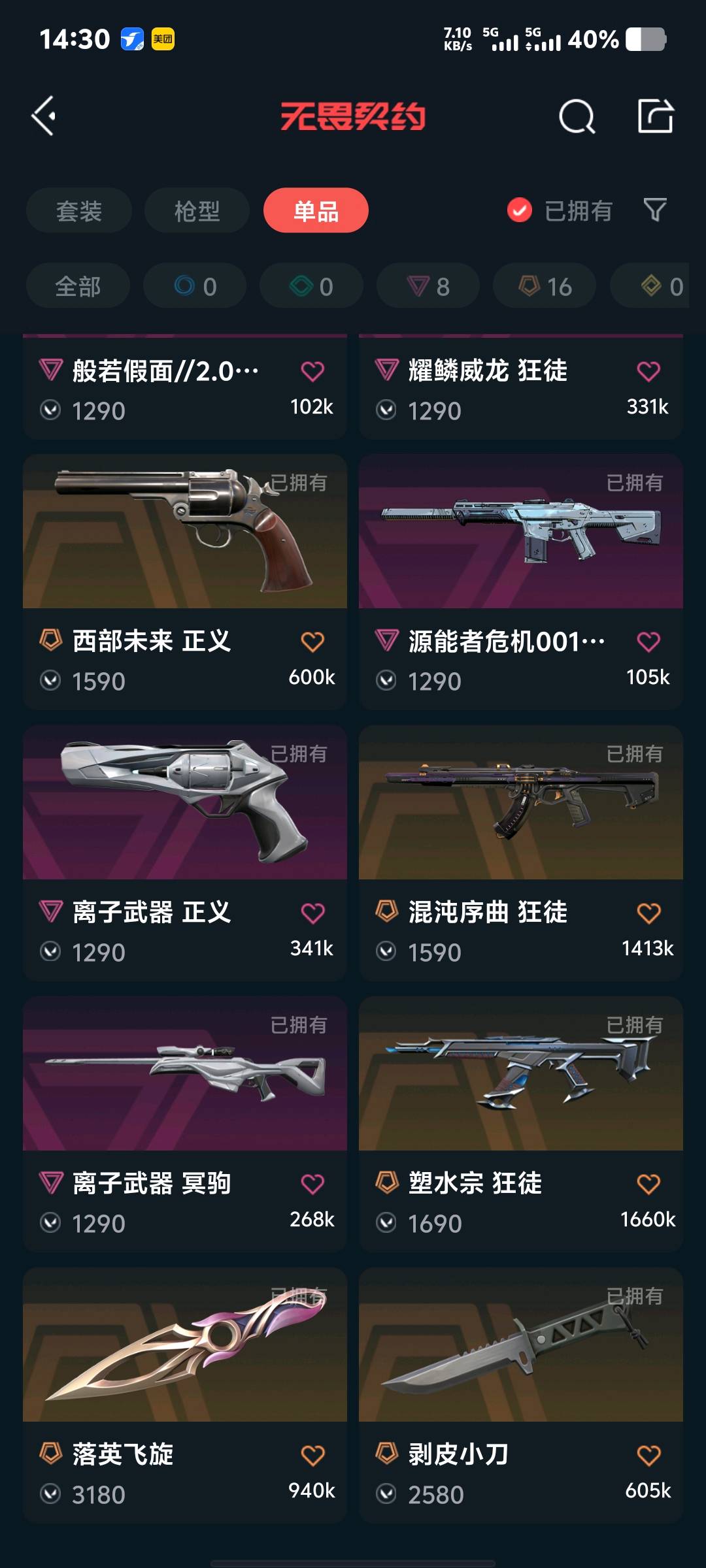This screenshot has width=706, height=1568.
Task: Switch to the 套装 tab
Action: tap(79, 210)
